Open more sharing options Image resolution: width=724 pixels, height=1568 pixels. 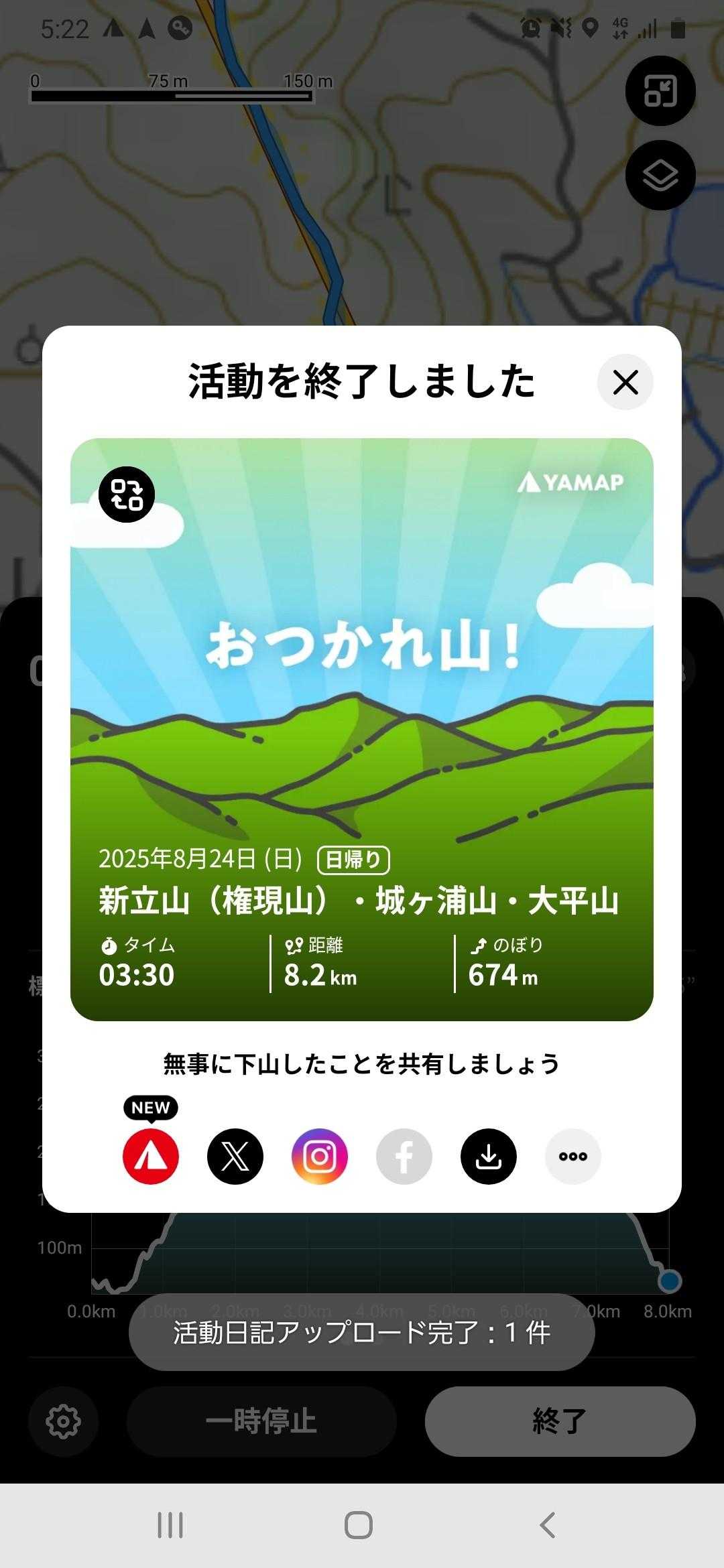(x=573, y=1157)
